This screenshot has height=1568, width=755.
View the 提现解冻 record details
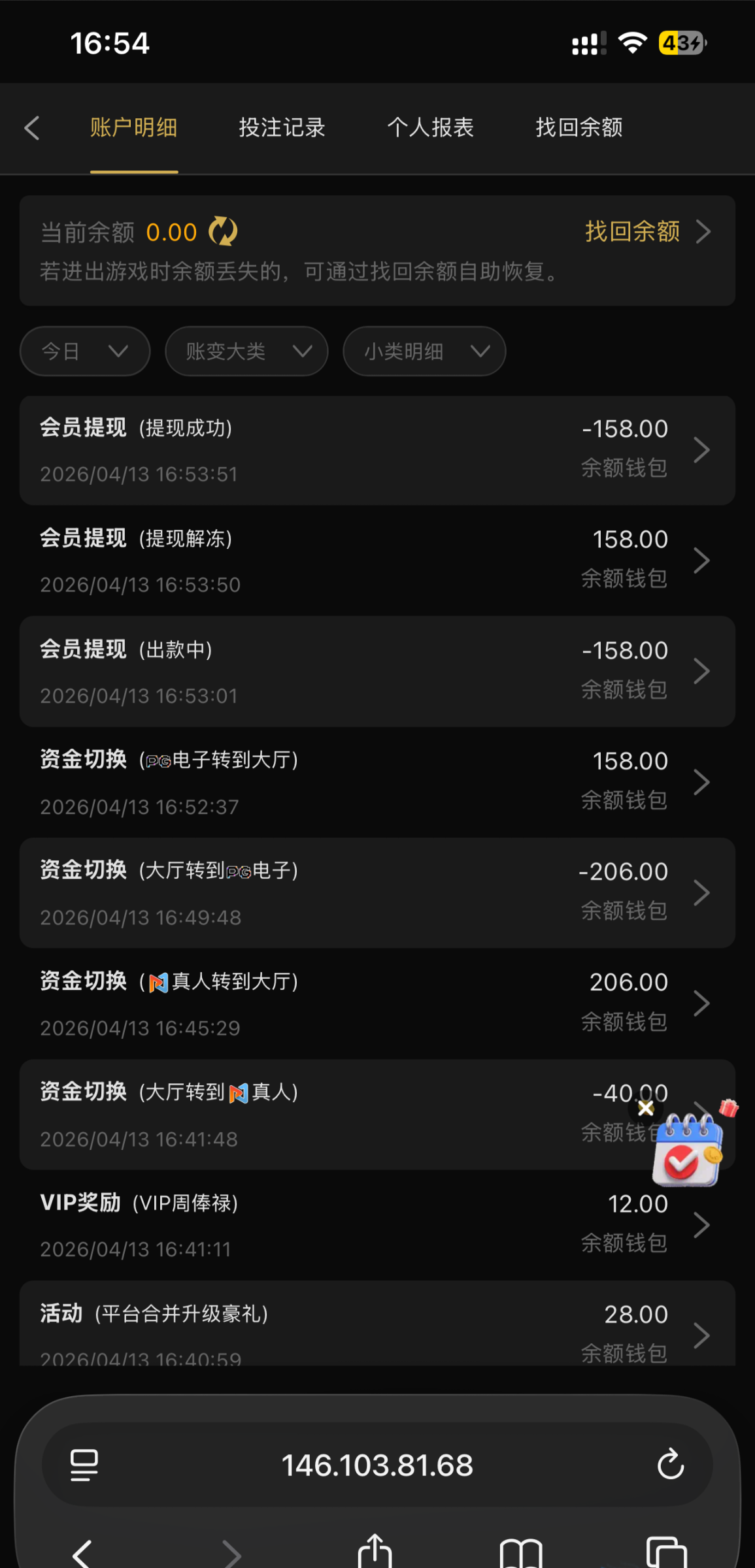coord(377,561)
